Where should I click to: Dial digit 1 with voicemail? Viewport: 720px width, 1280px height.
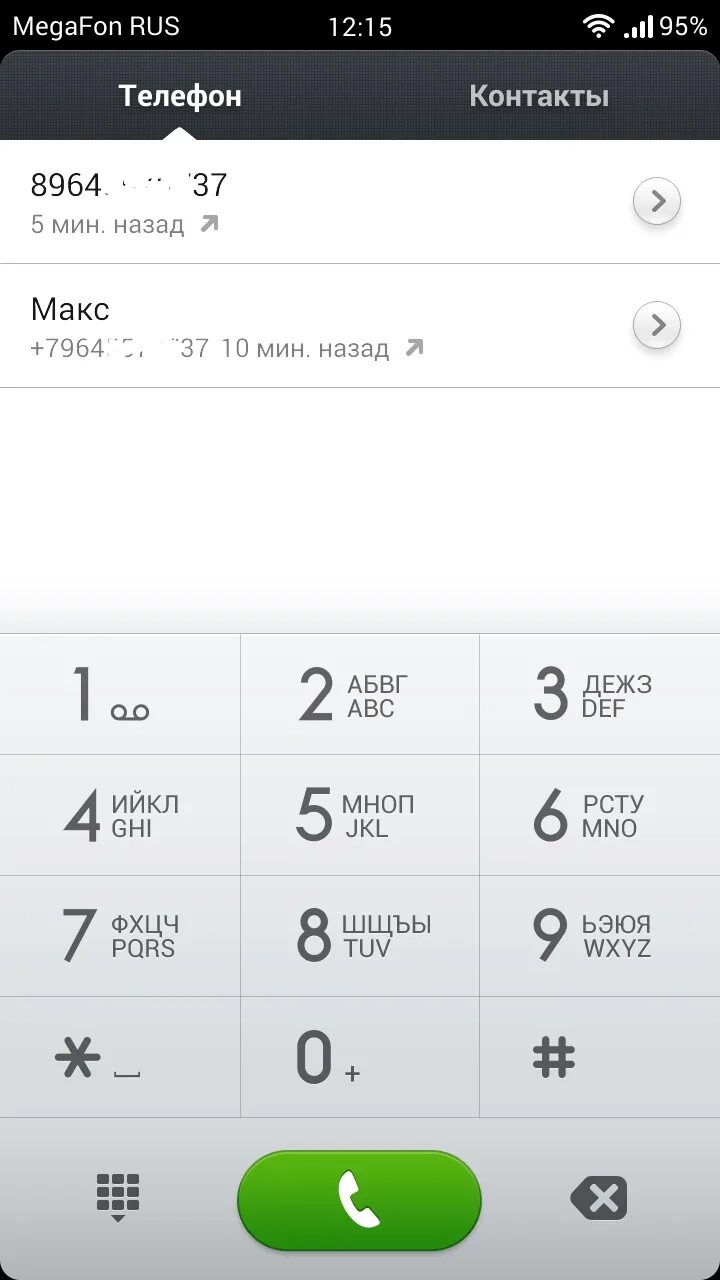pyautogui.click(x=120, y=694)
